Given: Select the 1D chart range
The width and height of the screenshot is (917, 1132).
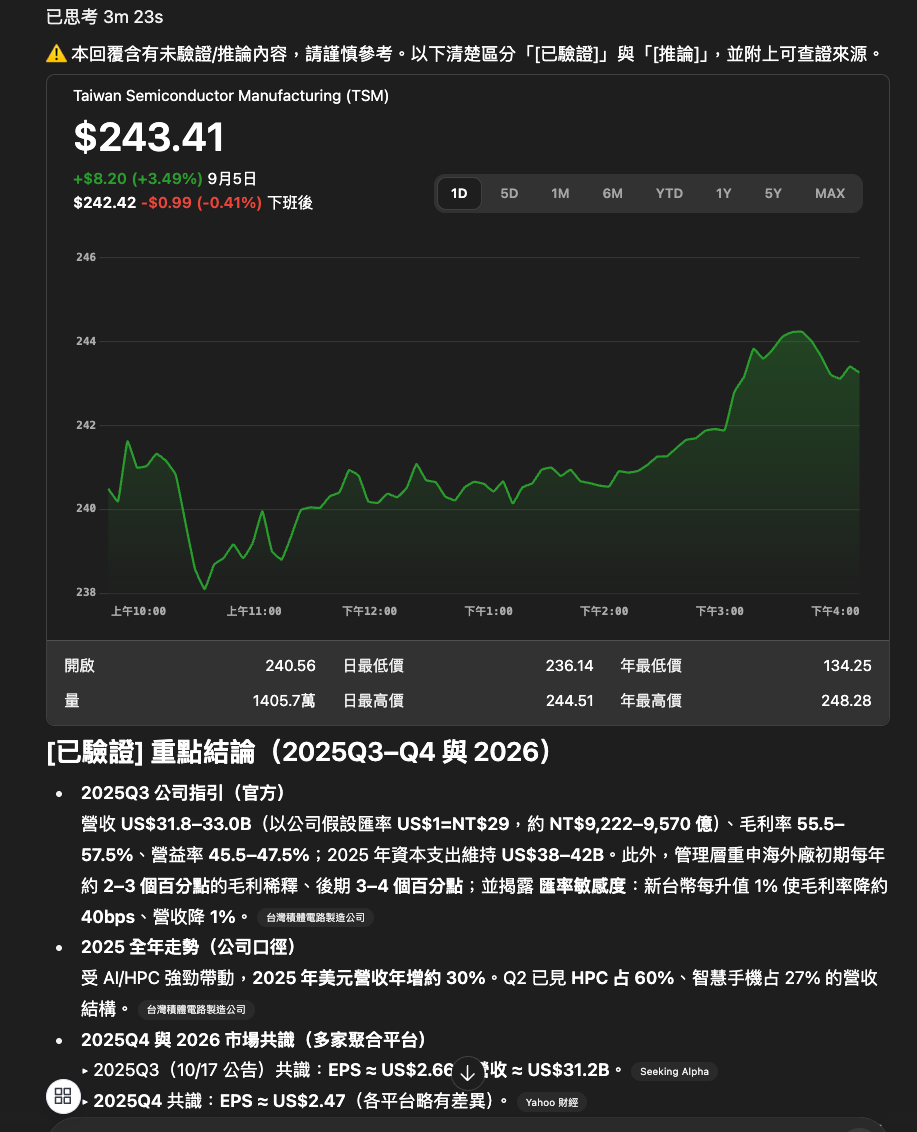Looking at the screenshot, I should 459,194.
